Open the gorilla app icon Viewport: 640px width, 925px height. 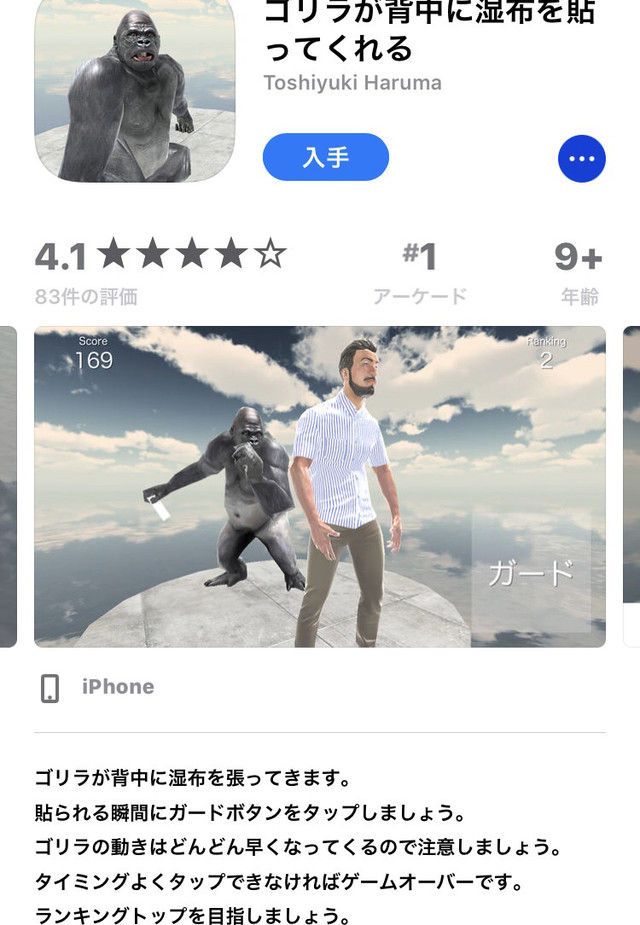coord(135,88)
